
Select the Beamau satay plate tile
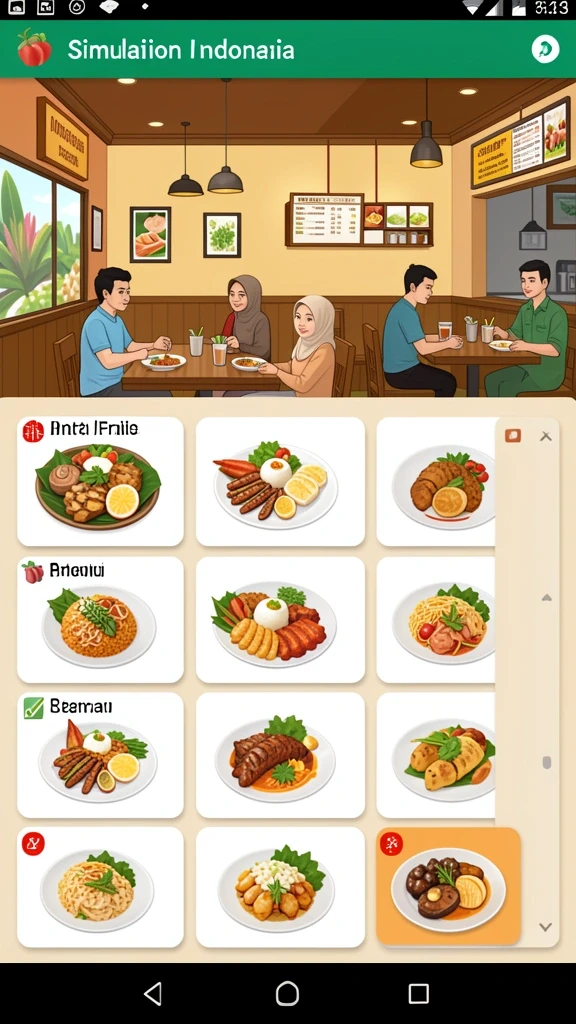101,755
